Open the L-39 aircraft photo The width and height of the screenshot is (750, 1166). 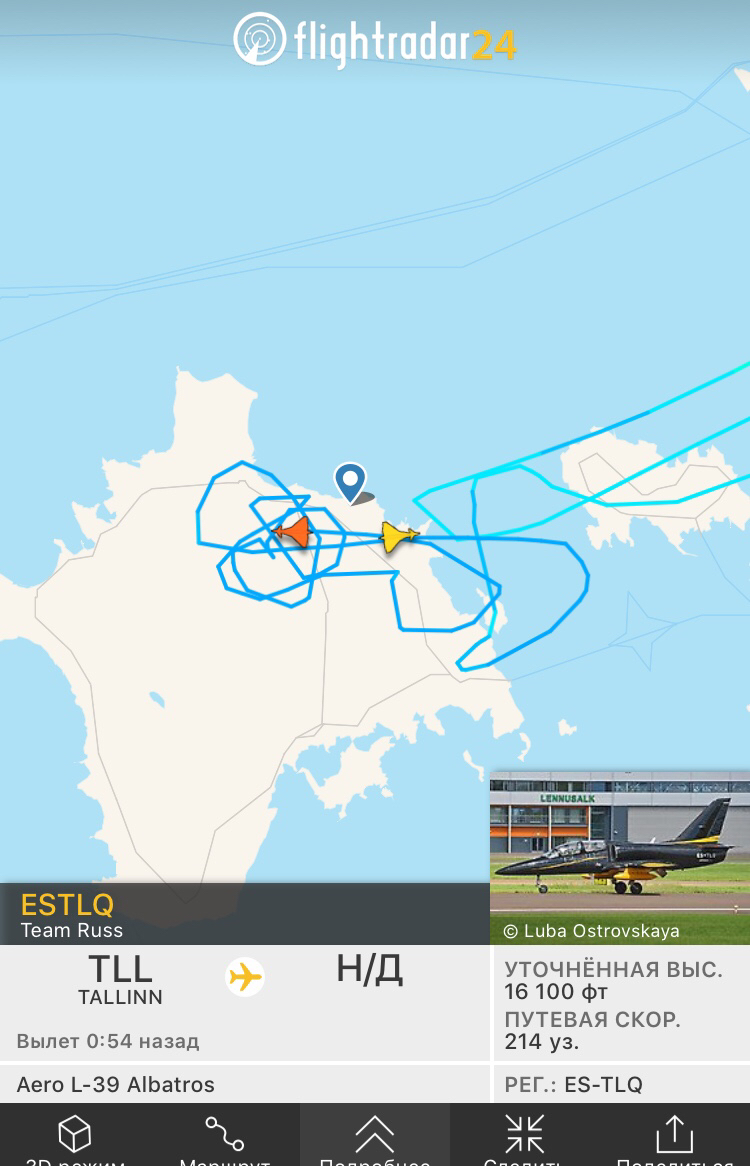click(x=619, y=856)
